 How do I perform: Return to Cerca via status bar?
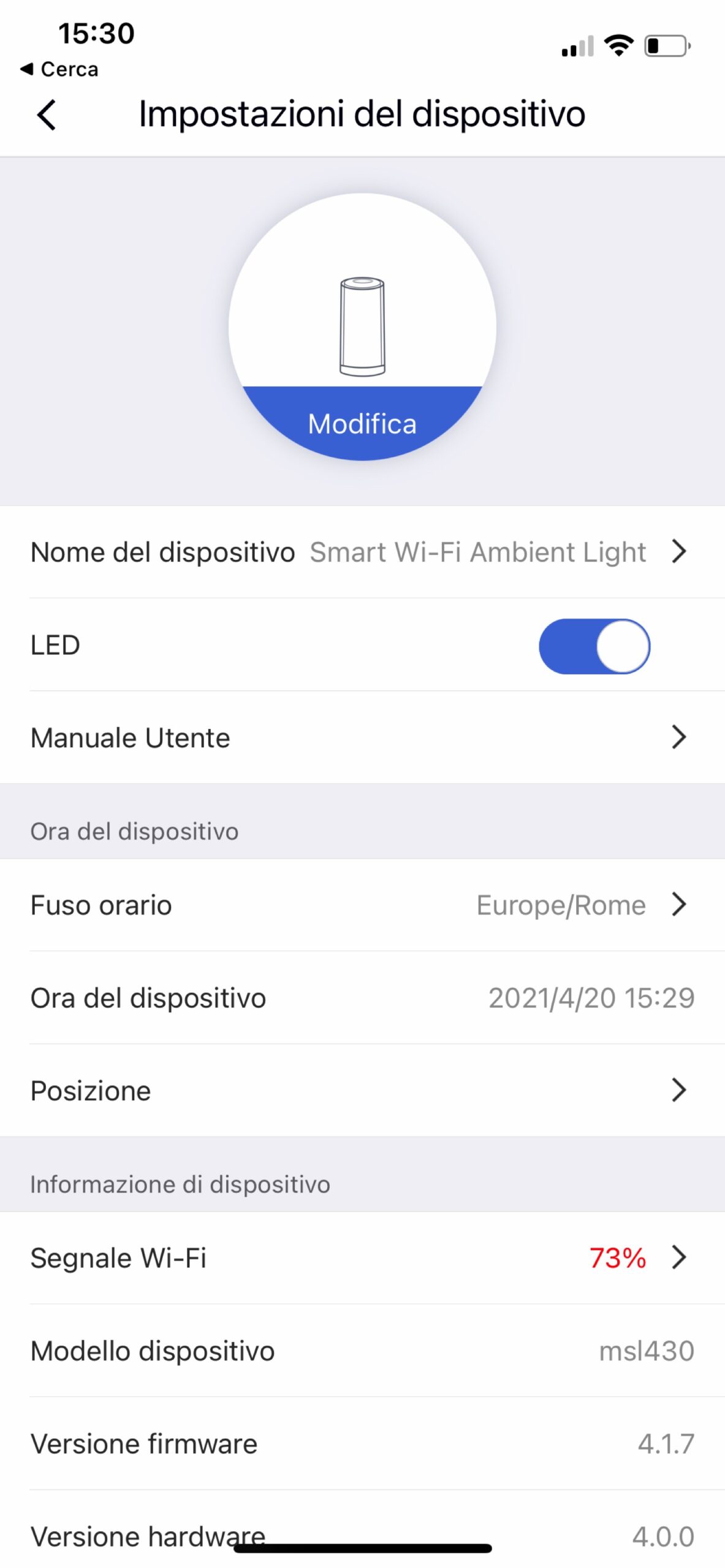(x=60, y=69)
